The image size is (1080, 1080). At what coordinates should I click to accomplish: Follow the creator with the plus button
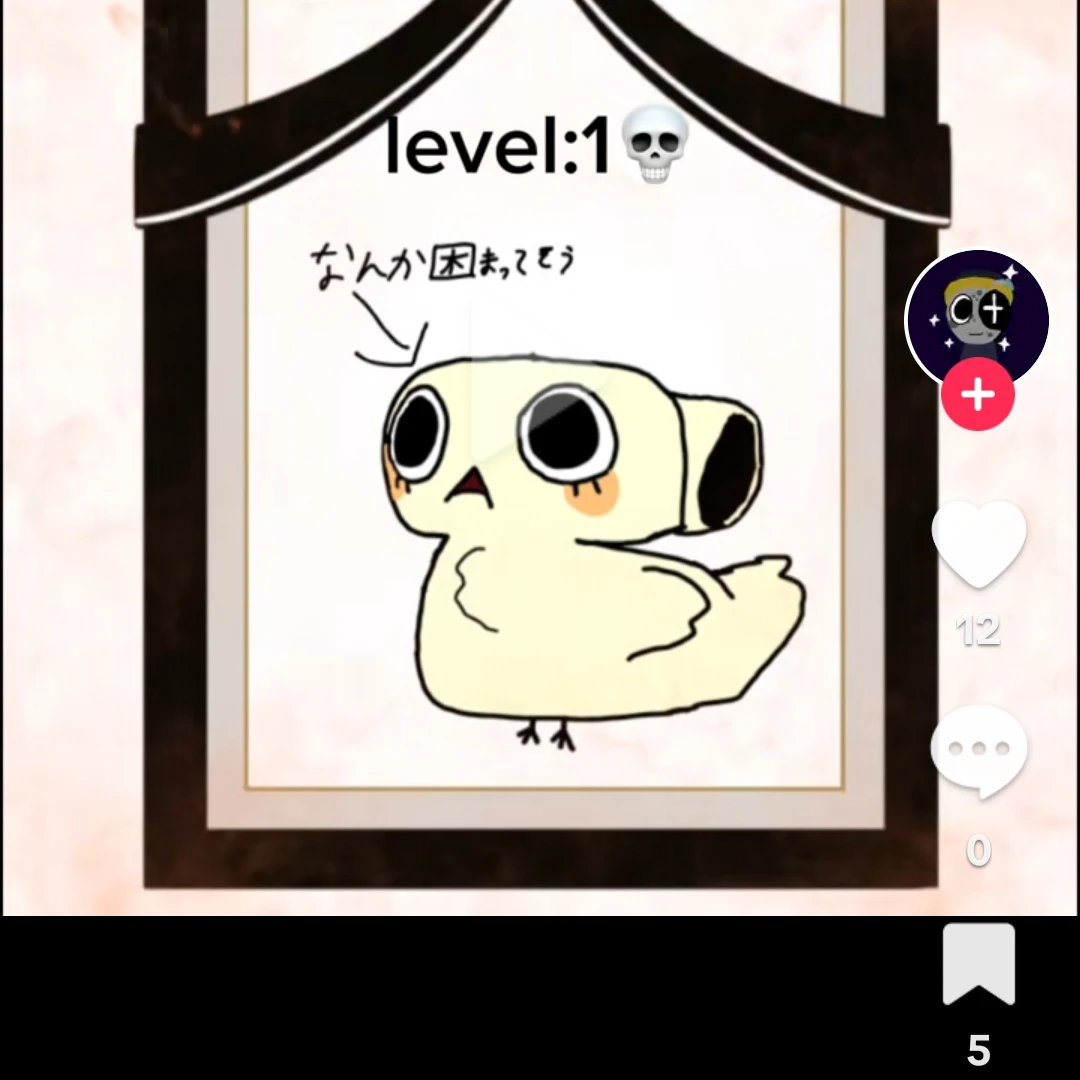pyautogui.click(x=977, y=395)
